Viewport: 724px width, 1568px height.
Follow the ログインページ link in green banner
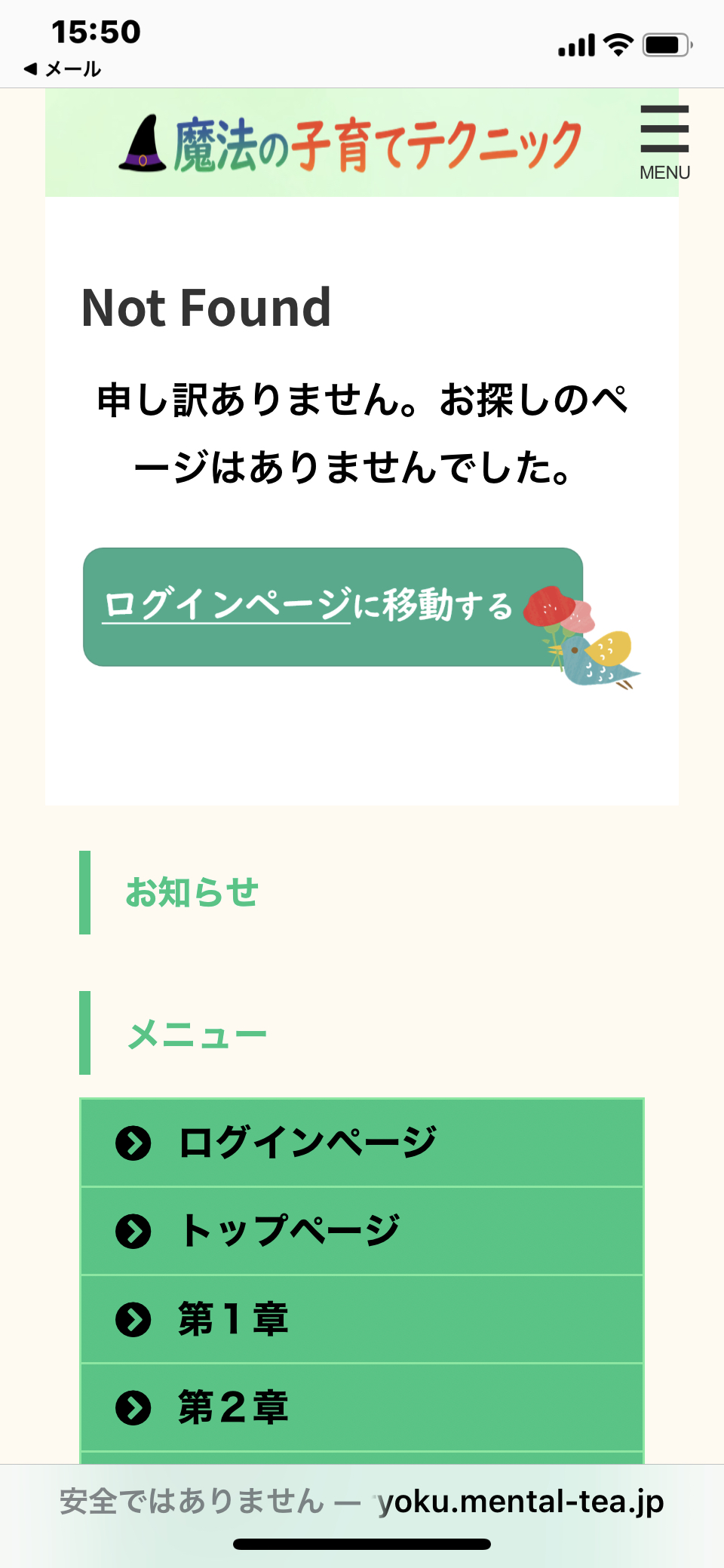[227, 605]
